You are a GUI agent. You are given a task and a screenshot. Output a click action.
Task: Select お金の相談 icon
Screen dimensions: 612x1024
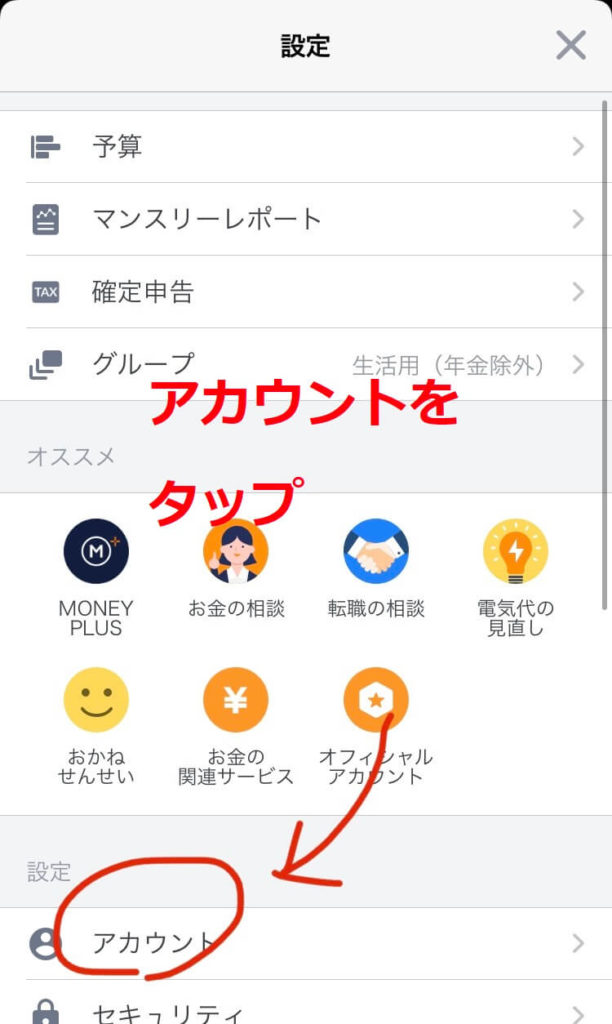(236, 552)
